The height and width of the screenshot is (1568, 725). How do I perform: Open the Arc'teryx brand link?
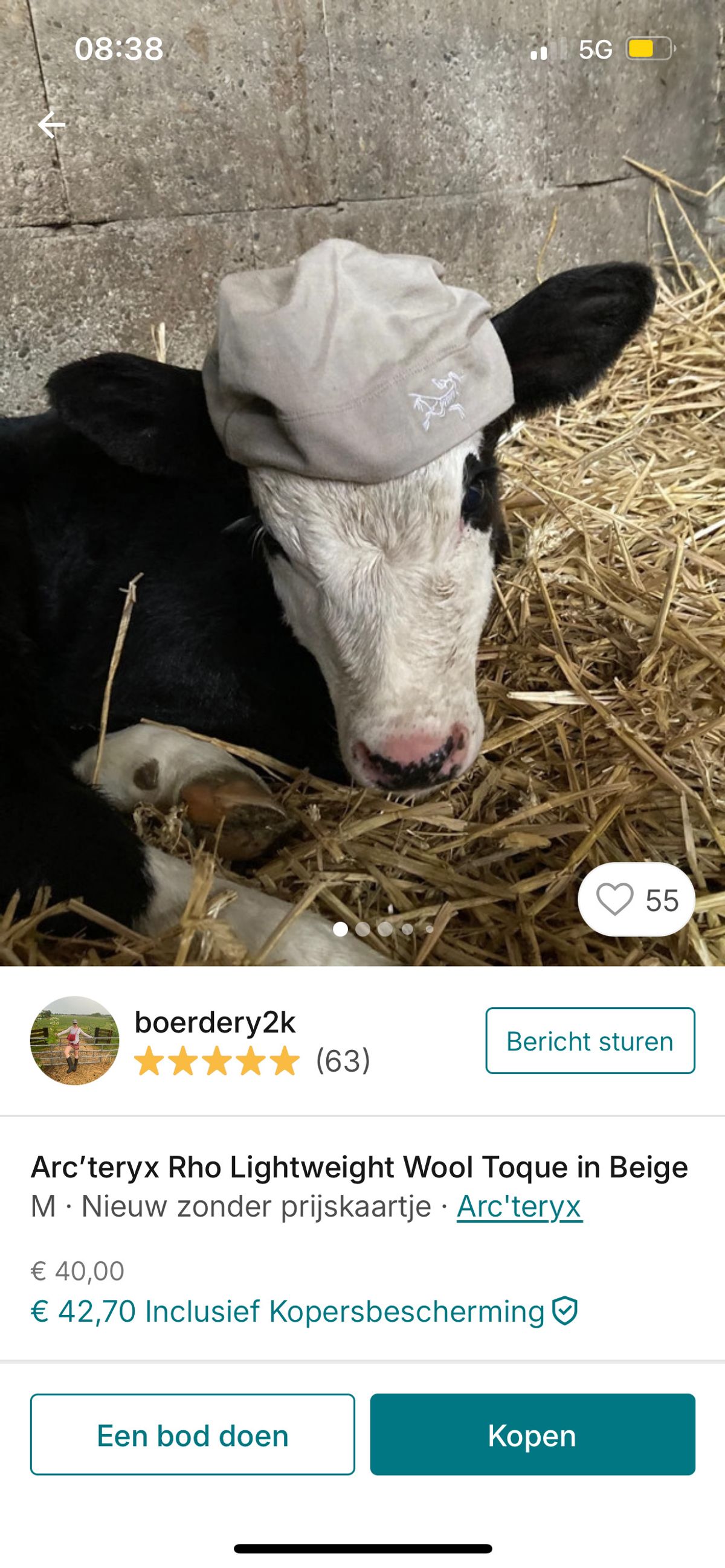pos(519,1206)
